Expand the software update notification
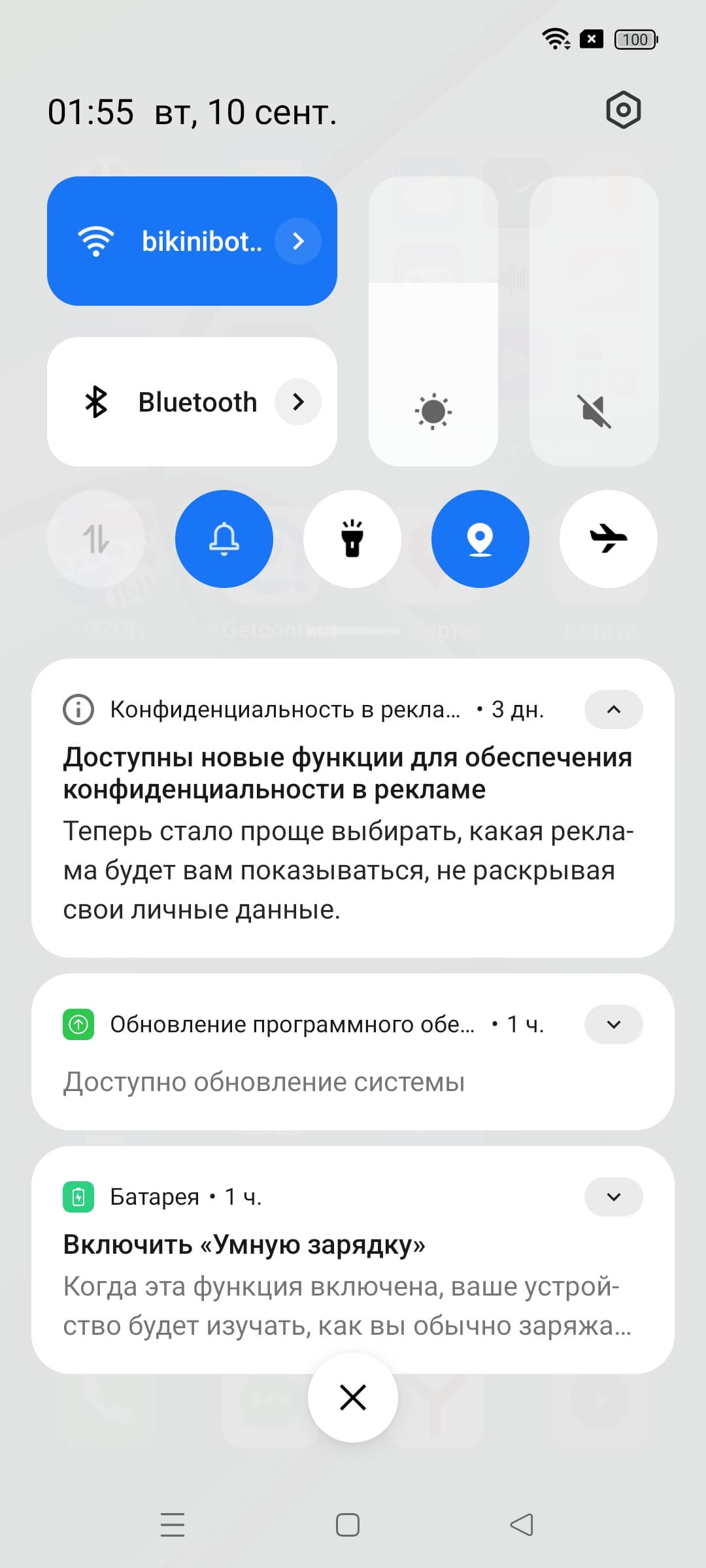The height and width of the screenshot is (1568, 706). point(613,1024)
